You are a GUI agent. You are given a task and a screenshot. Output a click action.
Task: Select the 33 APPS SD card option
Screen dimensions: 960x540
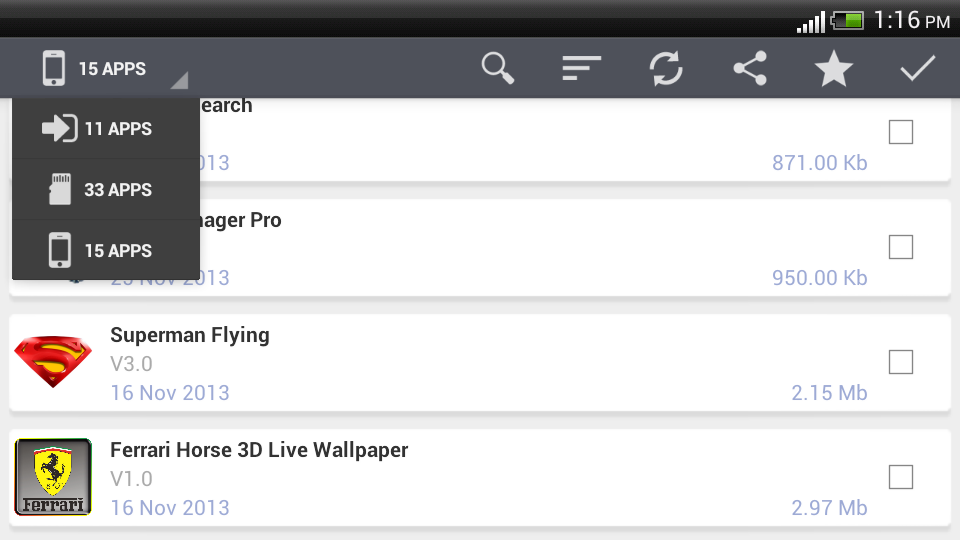[x=106, y=190]
